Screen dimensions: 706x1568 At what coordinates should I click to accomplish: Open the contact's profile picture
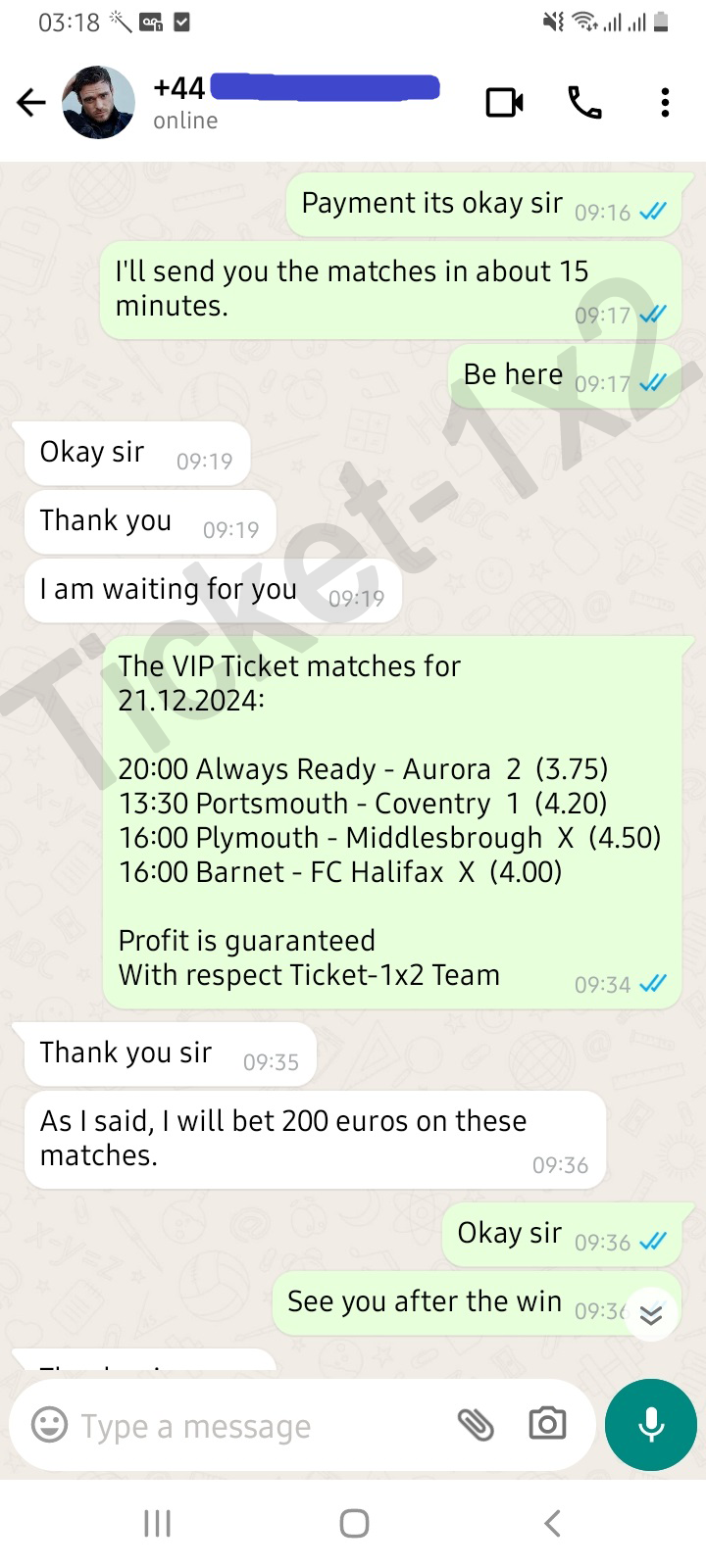98,102
